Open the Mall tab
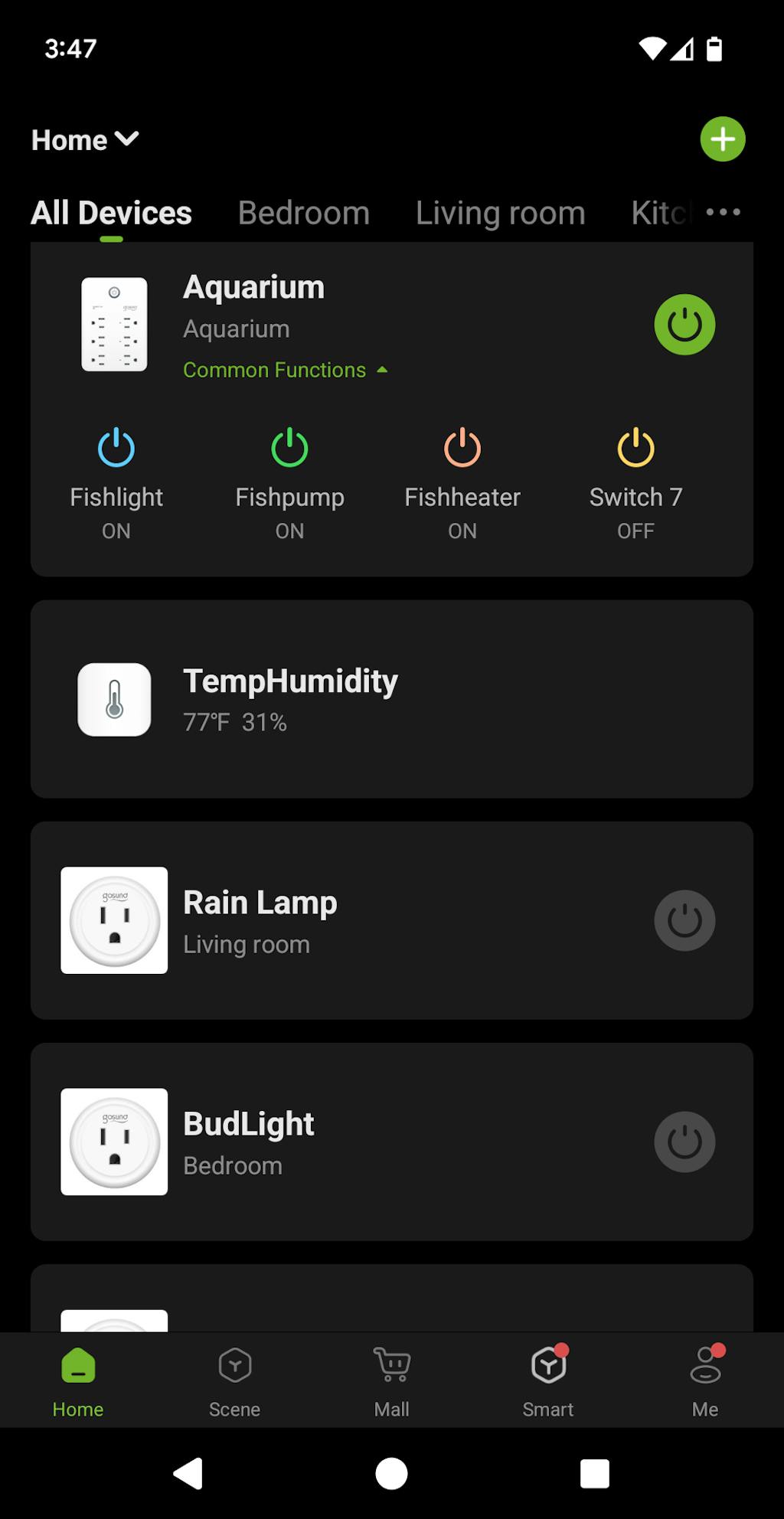Screen dimensions: 784x1519 pos(391,1380)
